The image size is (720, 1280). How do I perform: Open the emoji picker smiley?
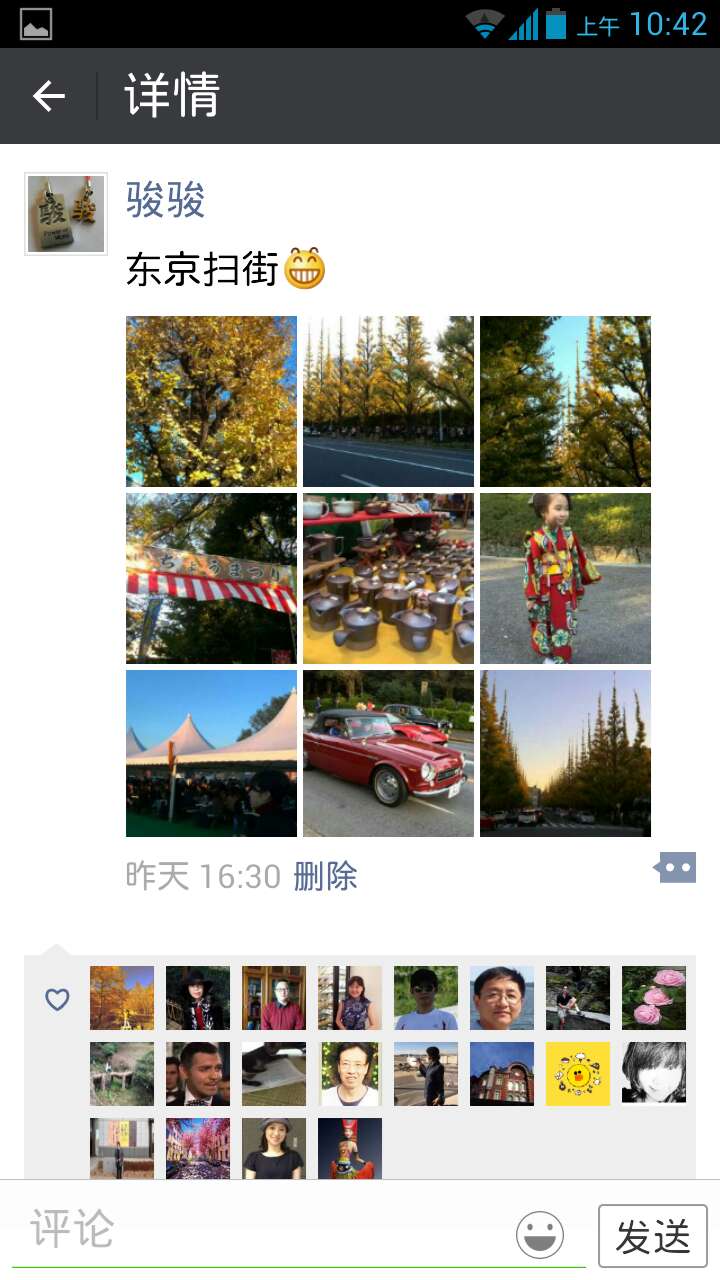[x=540, y=1235]
